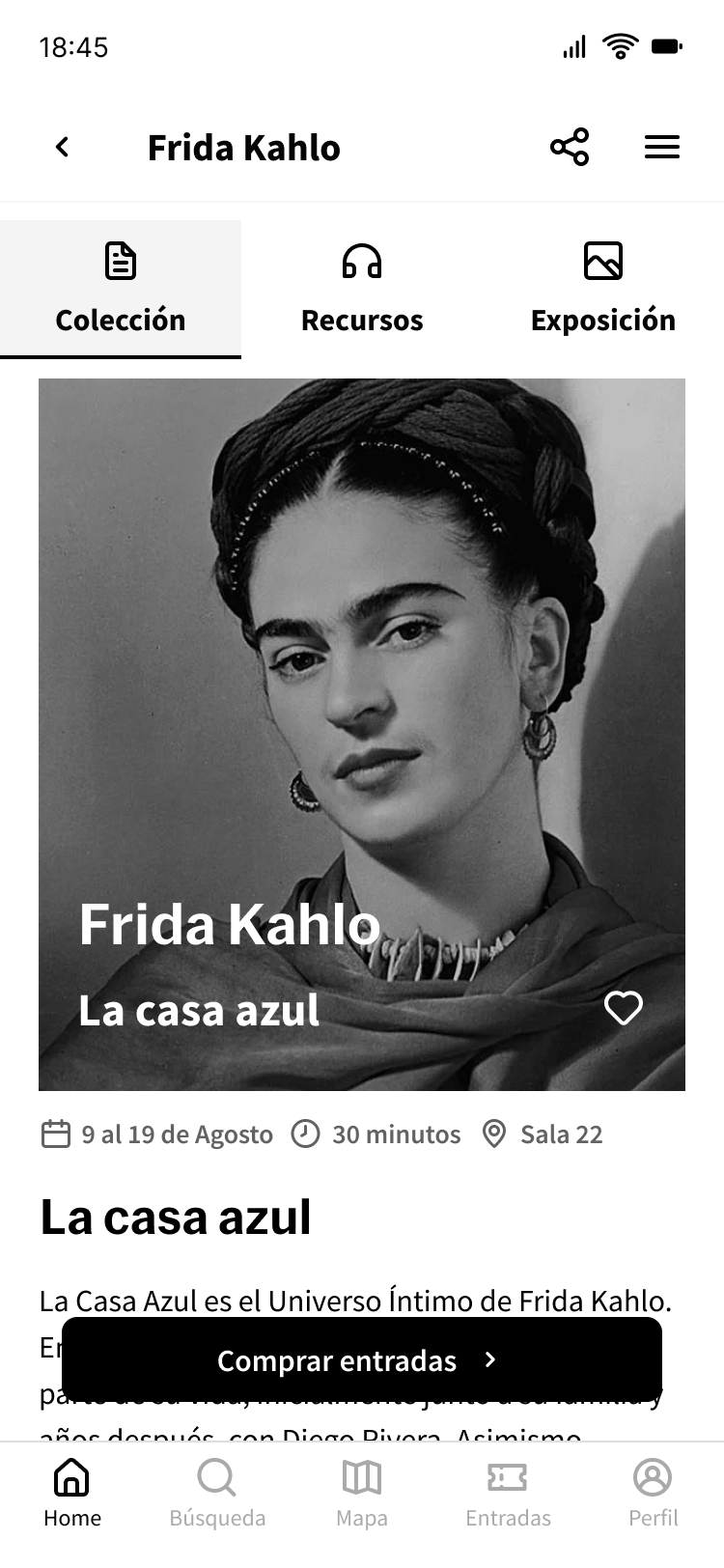Switch to the Mapa tab
This screenshot has height=1568, width=724.
362,1493
